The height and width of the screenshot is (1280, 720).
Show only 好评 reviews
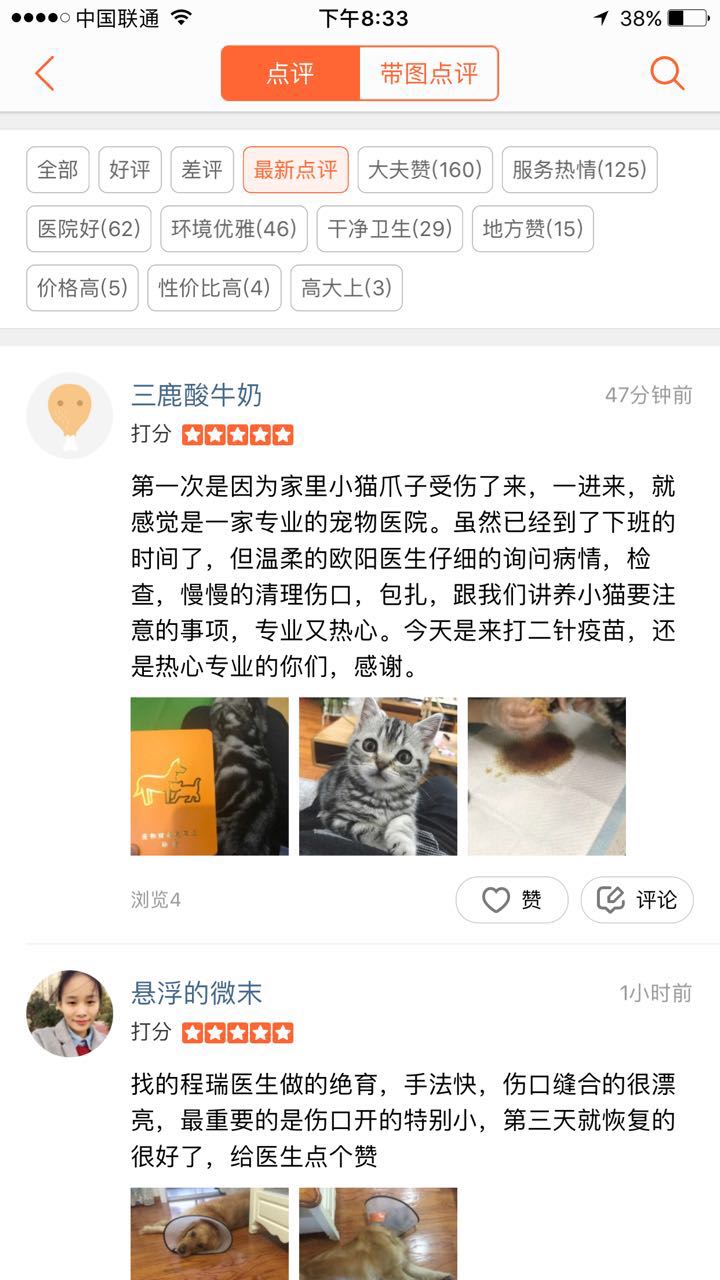point(130,170)
